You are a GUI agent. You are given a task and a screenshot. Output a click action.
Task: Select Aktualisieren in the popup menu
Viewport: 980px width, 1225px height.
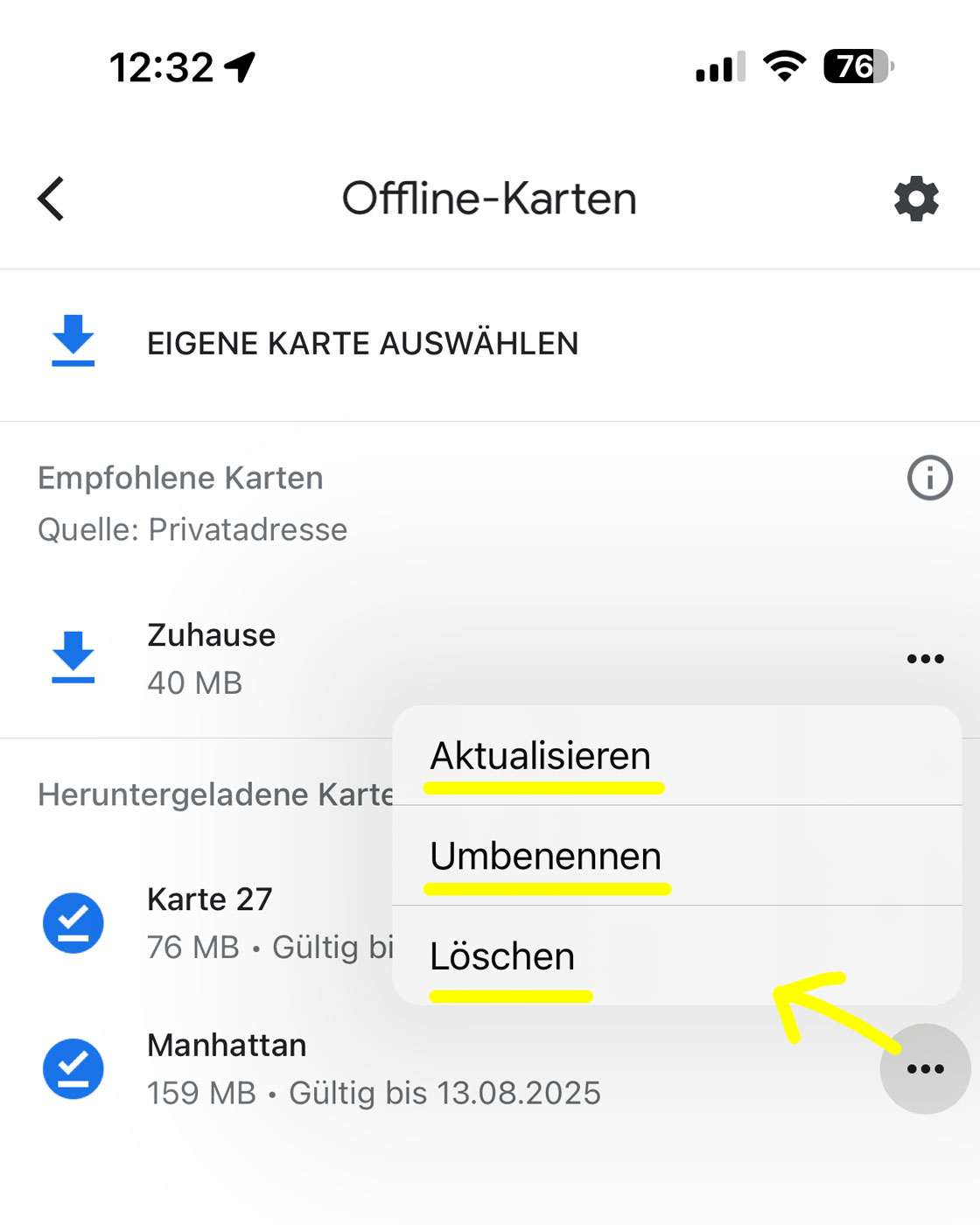tap(541, 757)
